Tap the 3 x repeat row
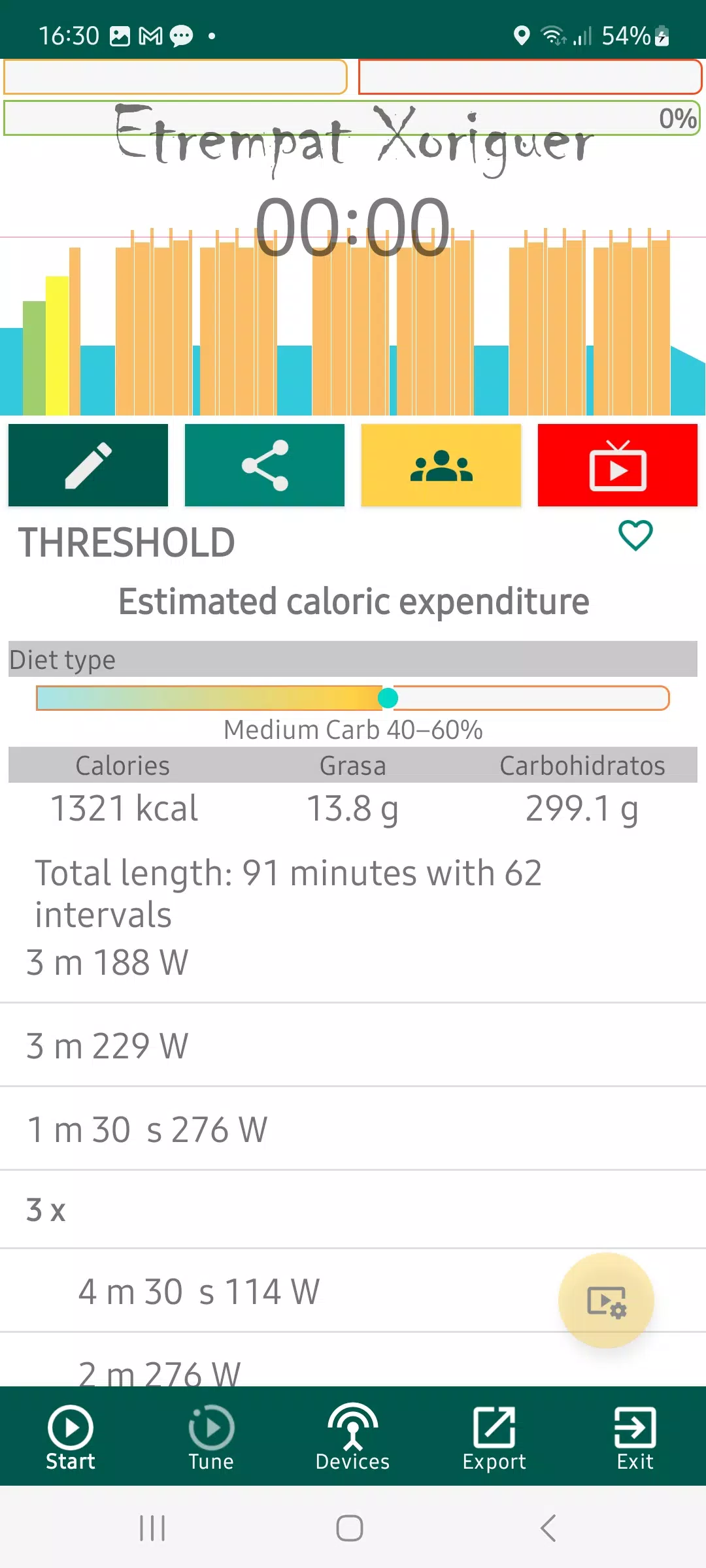 tap(353, 1210)
